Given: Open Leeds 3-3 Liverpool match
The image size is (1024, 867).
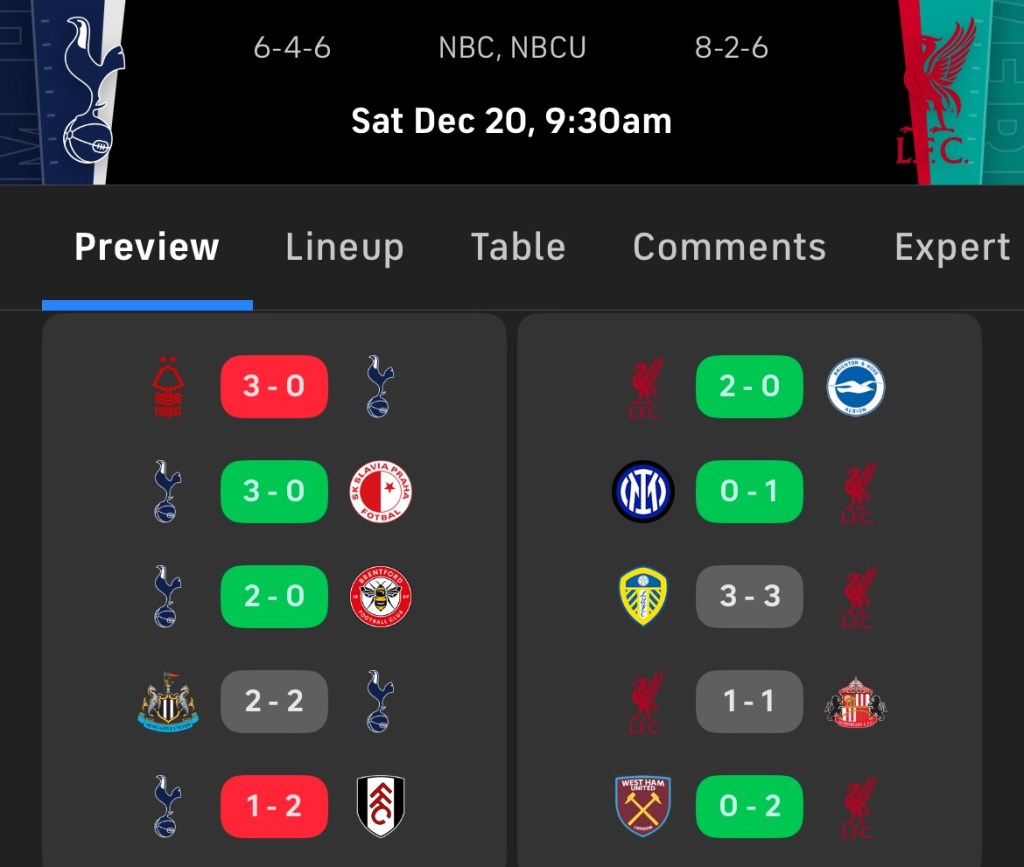Looking at the screenshot, I should click(749, 596).
